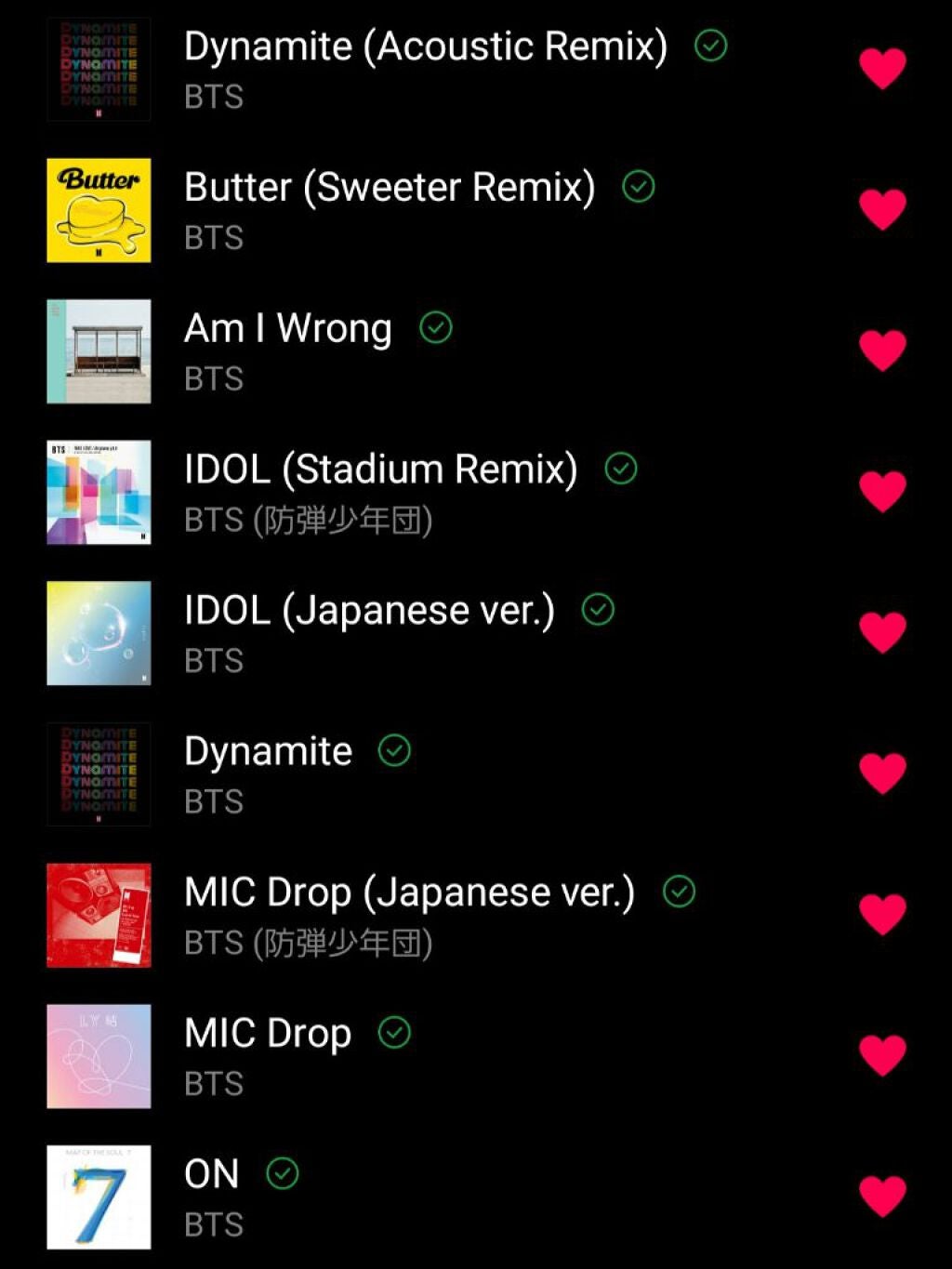Click the green check badge beside ON

[283, 1172]
